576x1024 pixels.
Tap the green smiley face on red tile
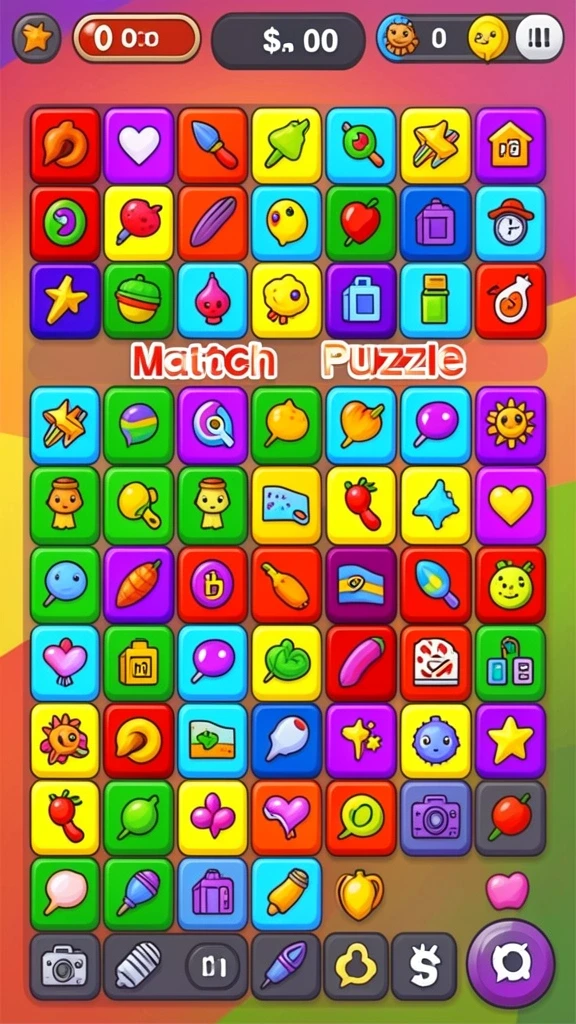(510, 584)
